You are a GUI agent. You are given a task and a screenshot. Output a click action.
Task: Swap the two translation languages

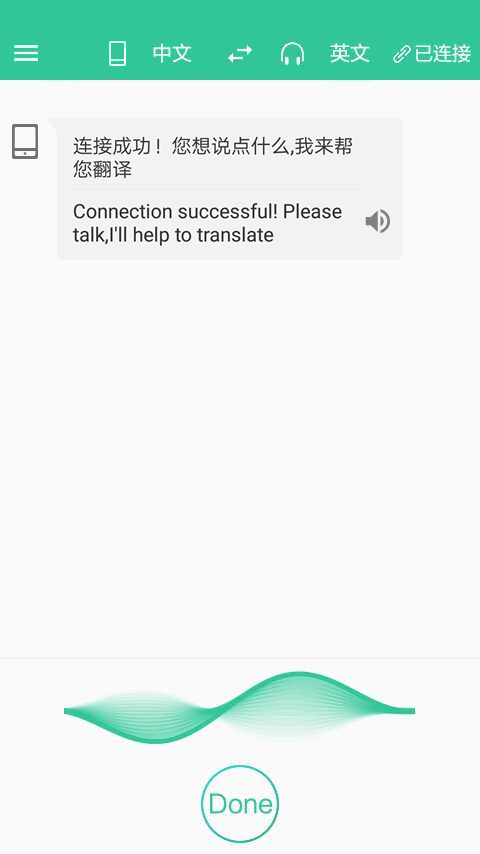pyautogui.click(x=240, y=53)
